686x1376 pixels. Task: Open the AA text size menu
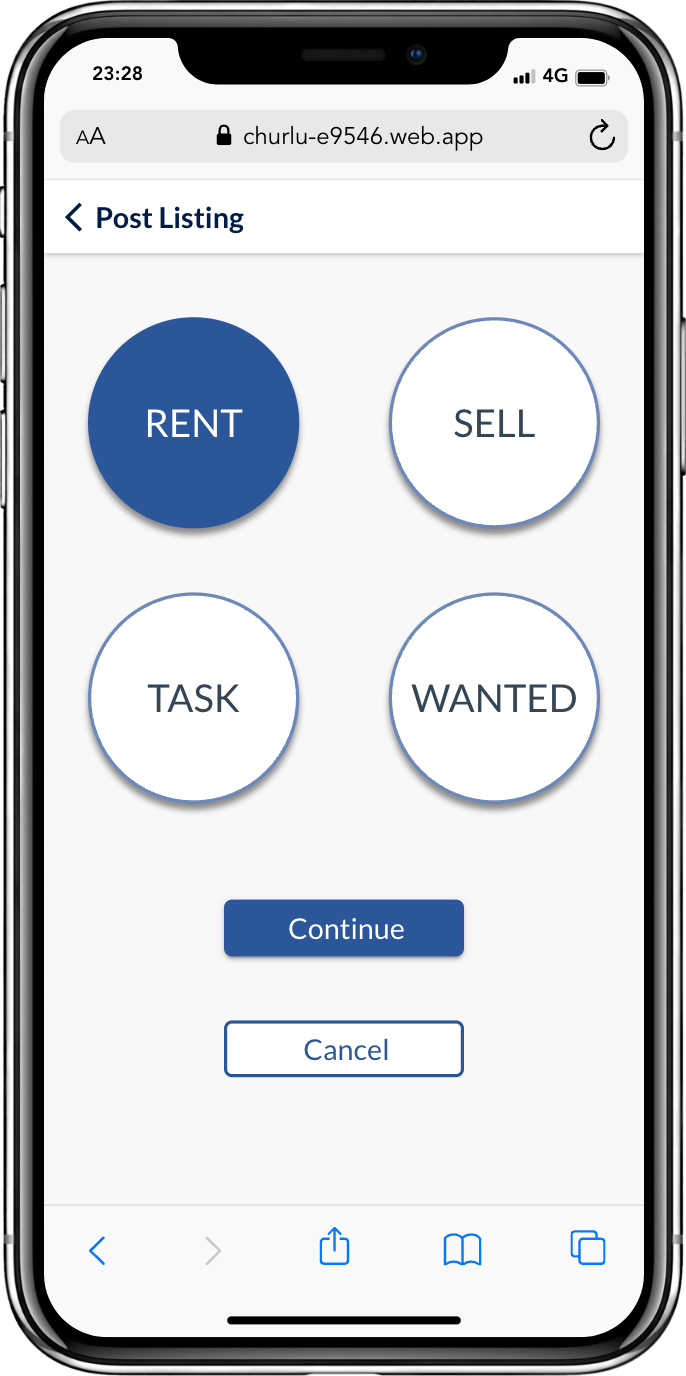(x=91, y=137)
